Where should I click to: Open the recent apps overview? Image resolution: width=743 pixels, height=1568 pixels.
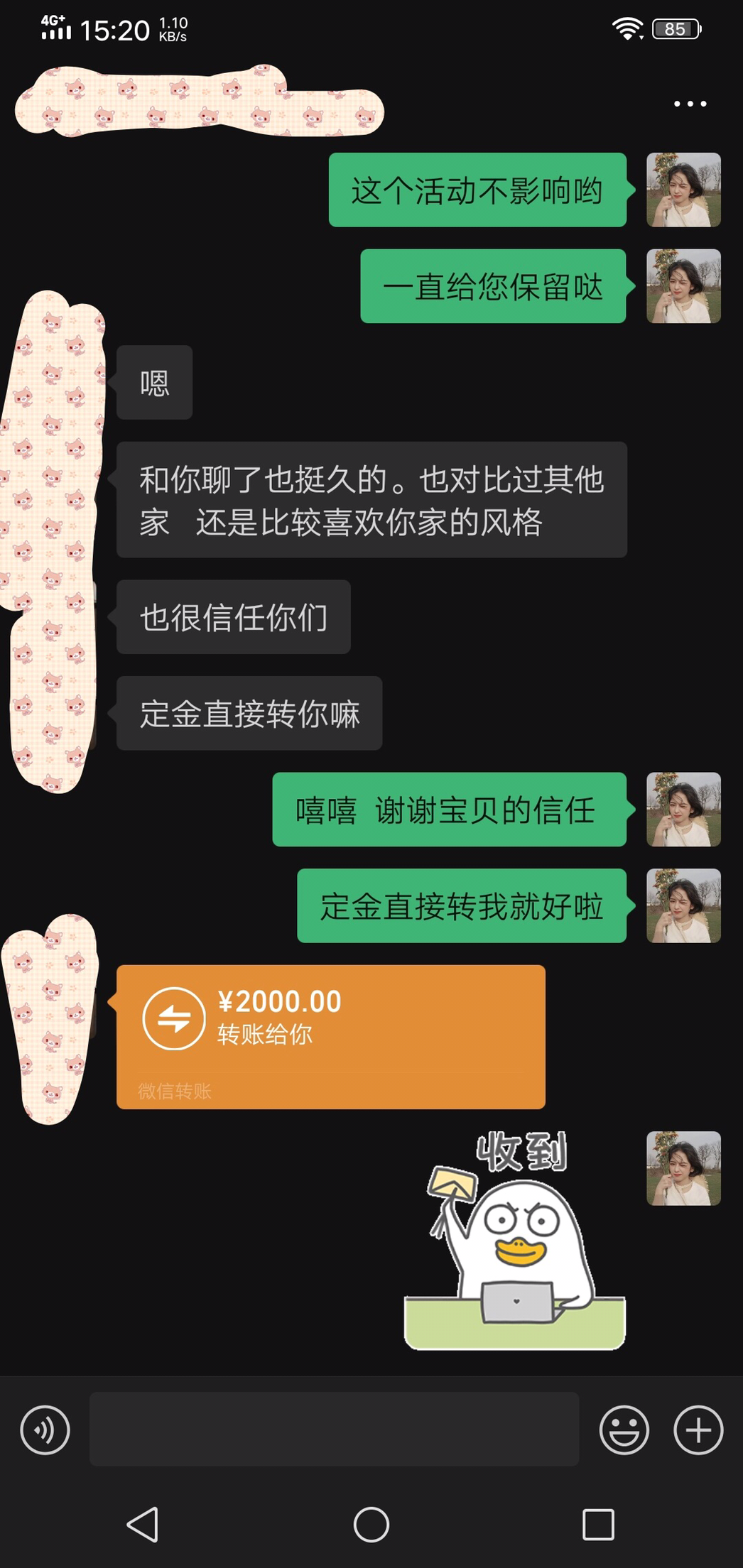point(598,1524)
